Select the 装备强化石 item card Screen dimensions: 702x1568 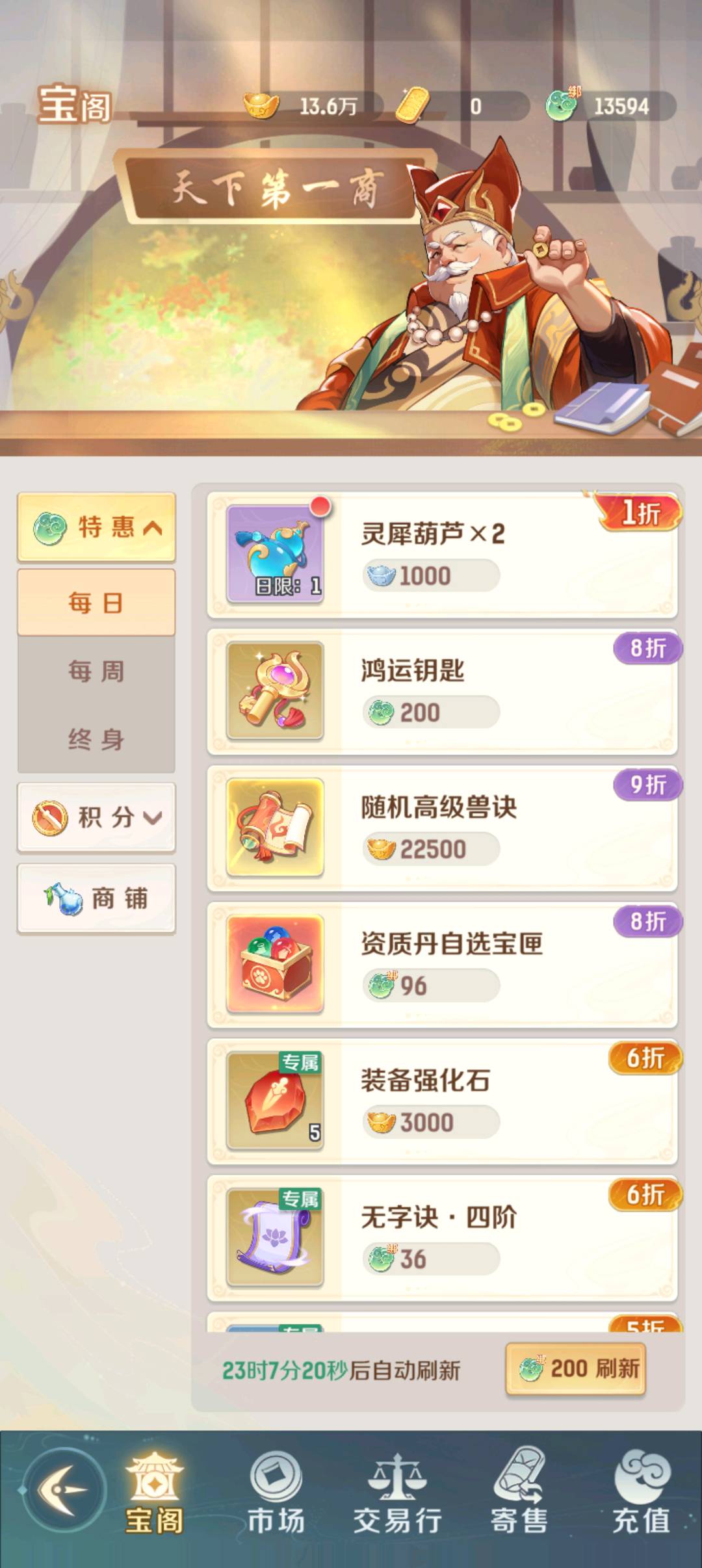click(442, 1101)
